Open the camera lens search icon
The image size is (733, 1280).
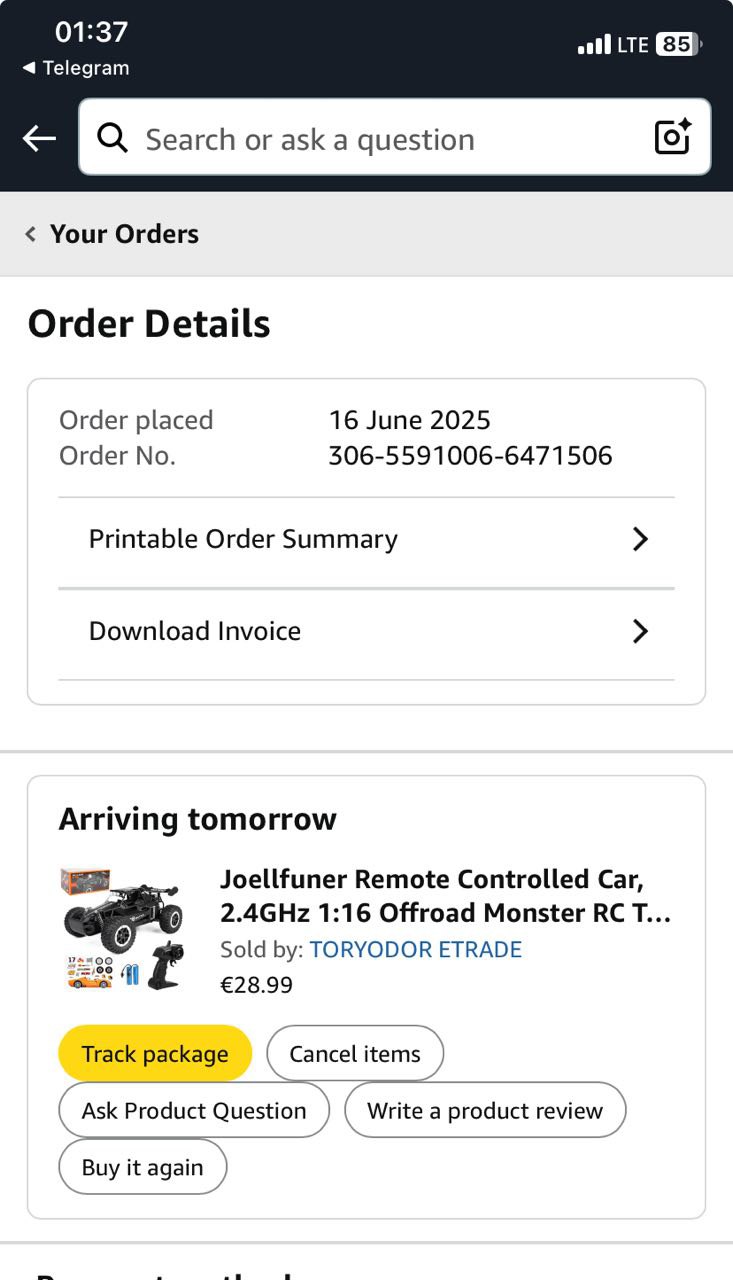tap(673, 137)
